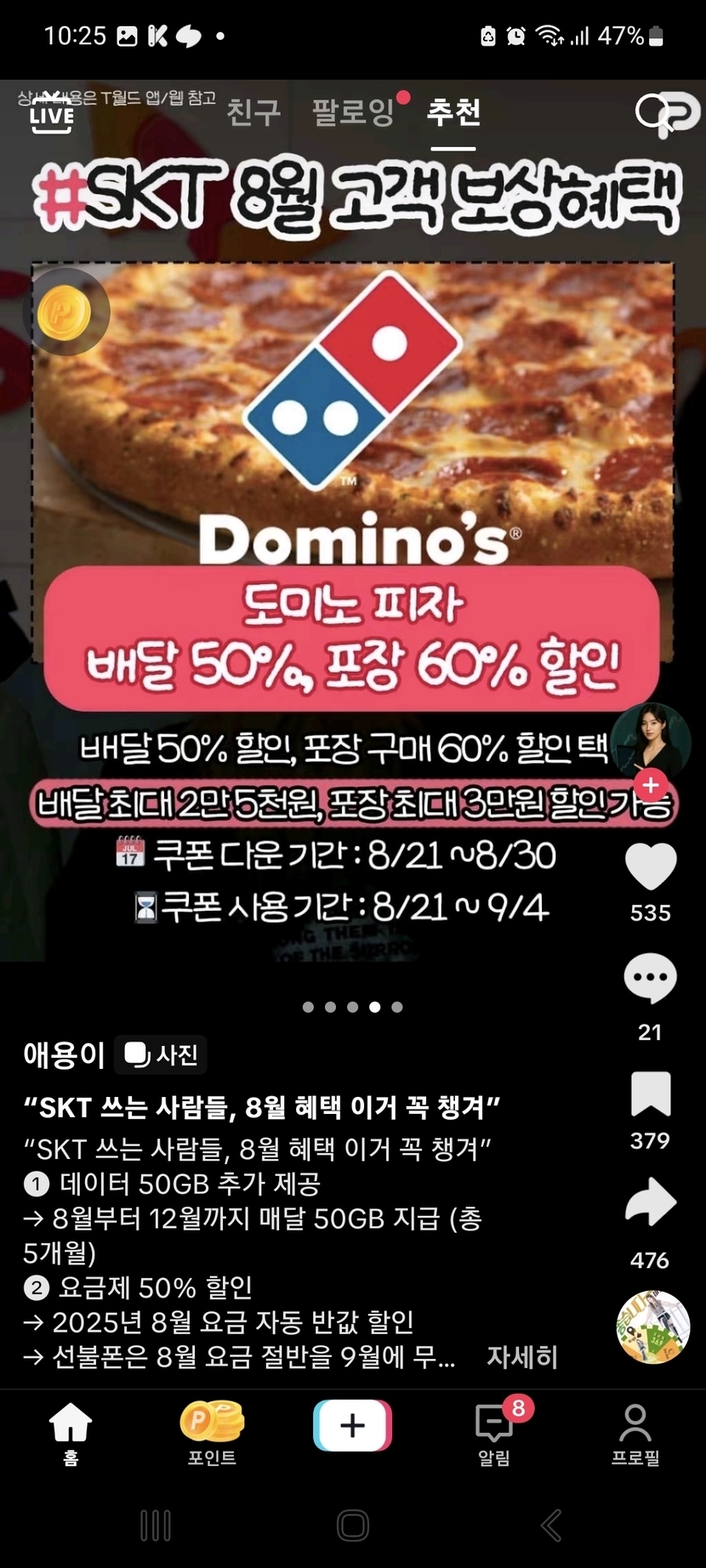Screen dimensions: 706x1568
Task: Bookmark this SKT benefits post
Action: point(651,1094)
